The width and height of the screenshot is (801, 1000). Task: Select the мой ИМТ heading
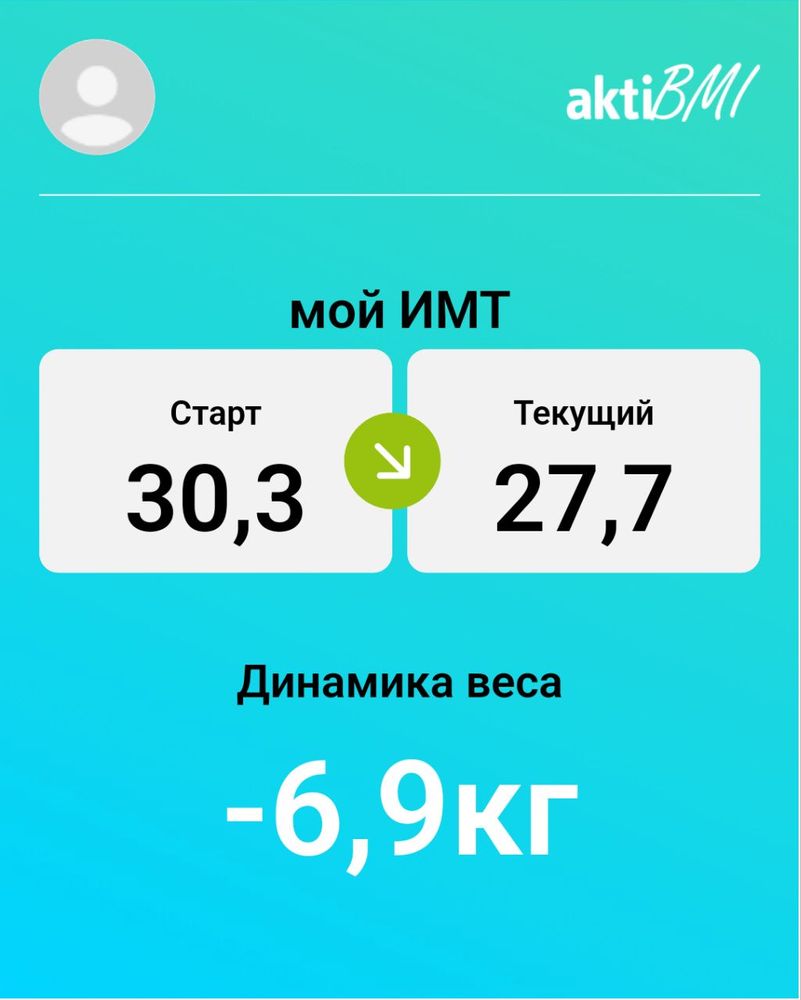[400, 310]
